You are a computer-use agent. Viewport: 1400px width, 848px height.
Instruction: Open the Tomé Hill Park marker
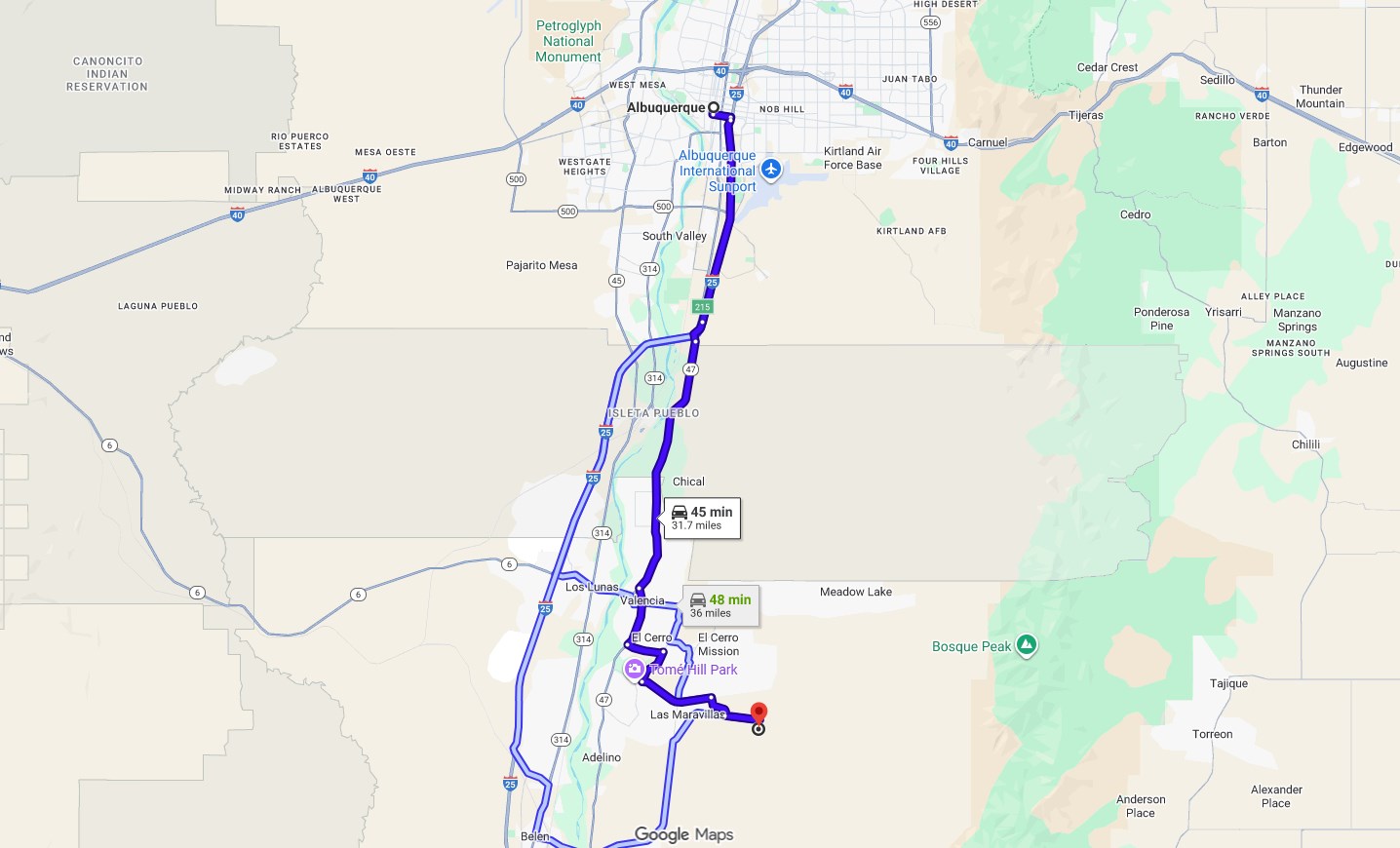click(635, 669)
